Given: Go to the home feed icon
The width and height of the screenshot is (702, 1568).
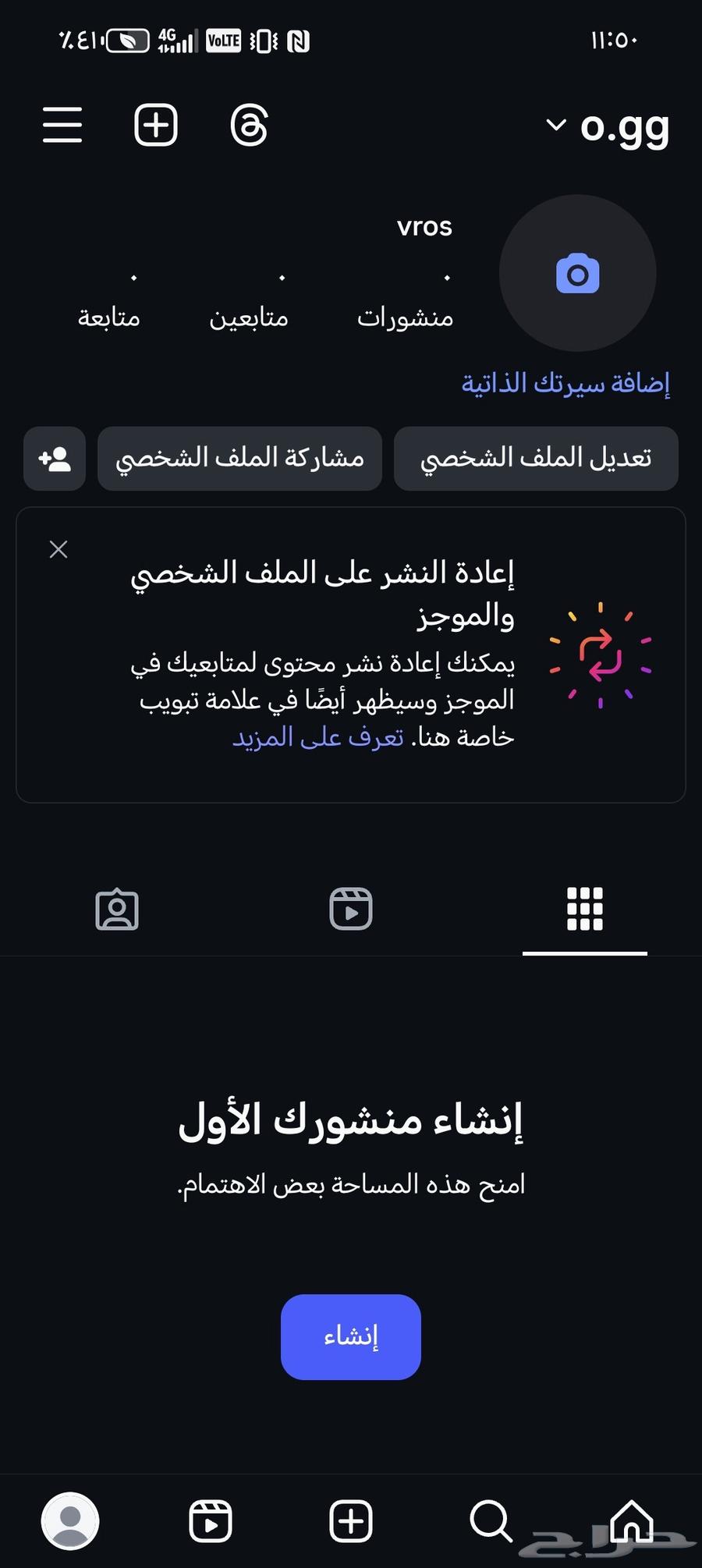Looking at the screenshot, I should tap(633, 1520).
